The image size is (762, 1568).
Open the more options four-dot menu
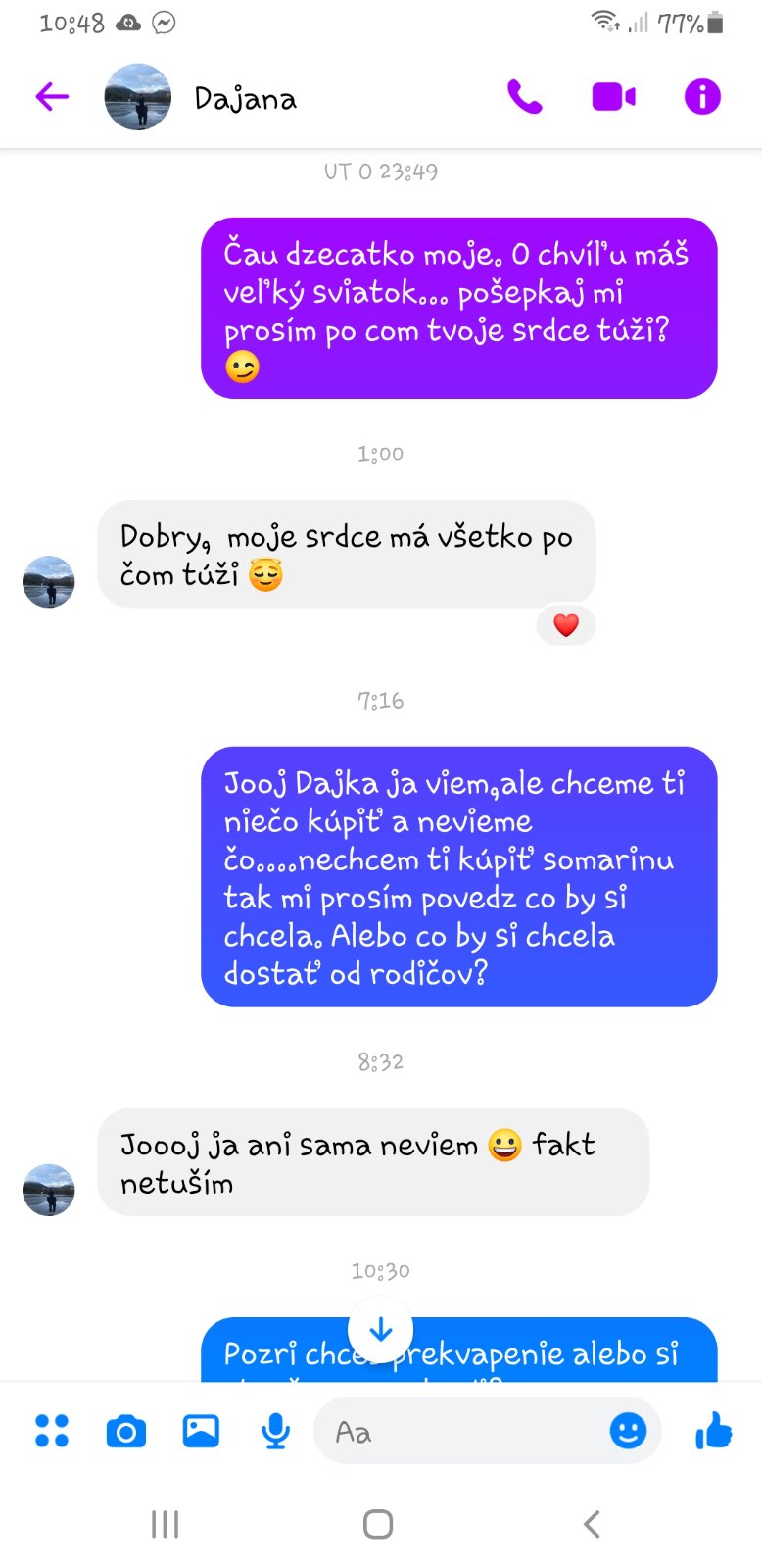52,1431
